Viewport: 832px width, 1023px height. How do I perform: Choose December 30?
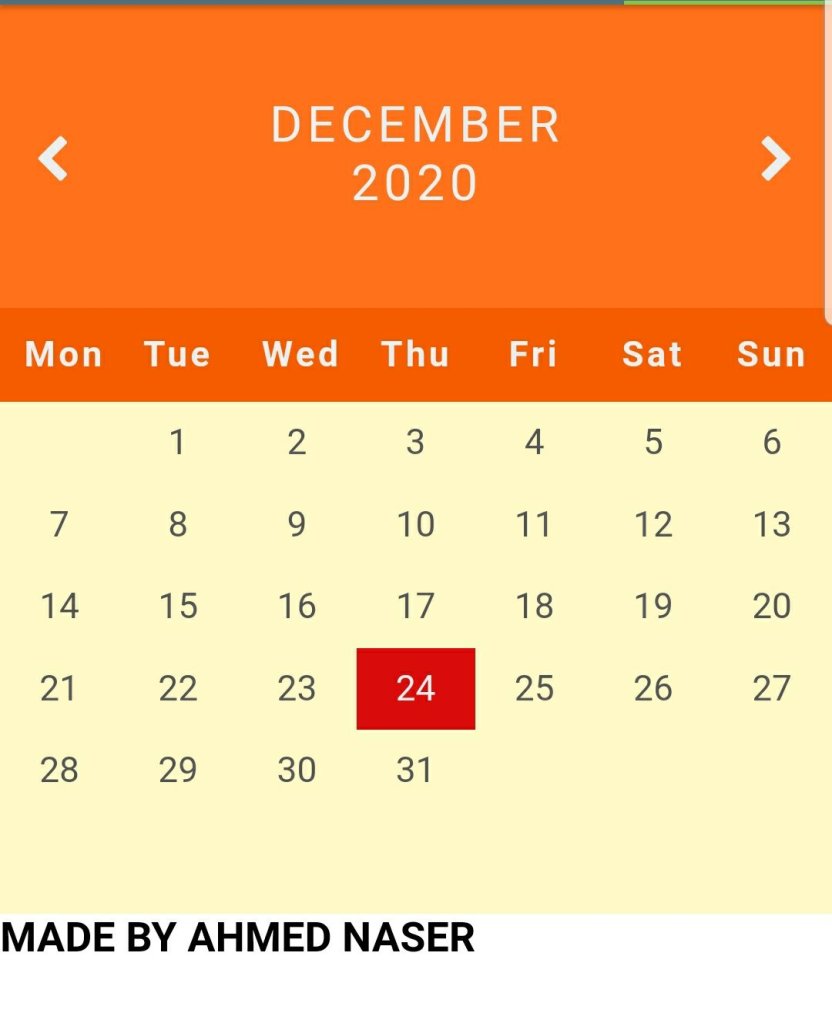296,770
